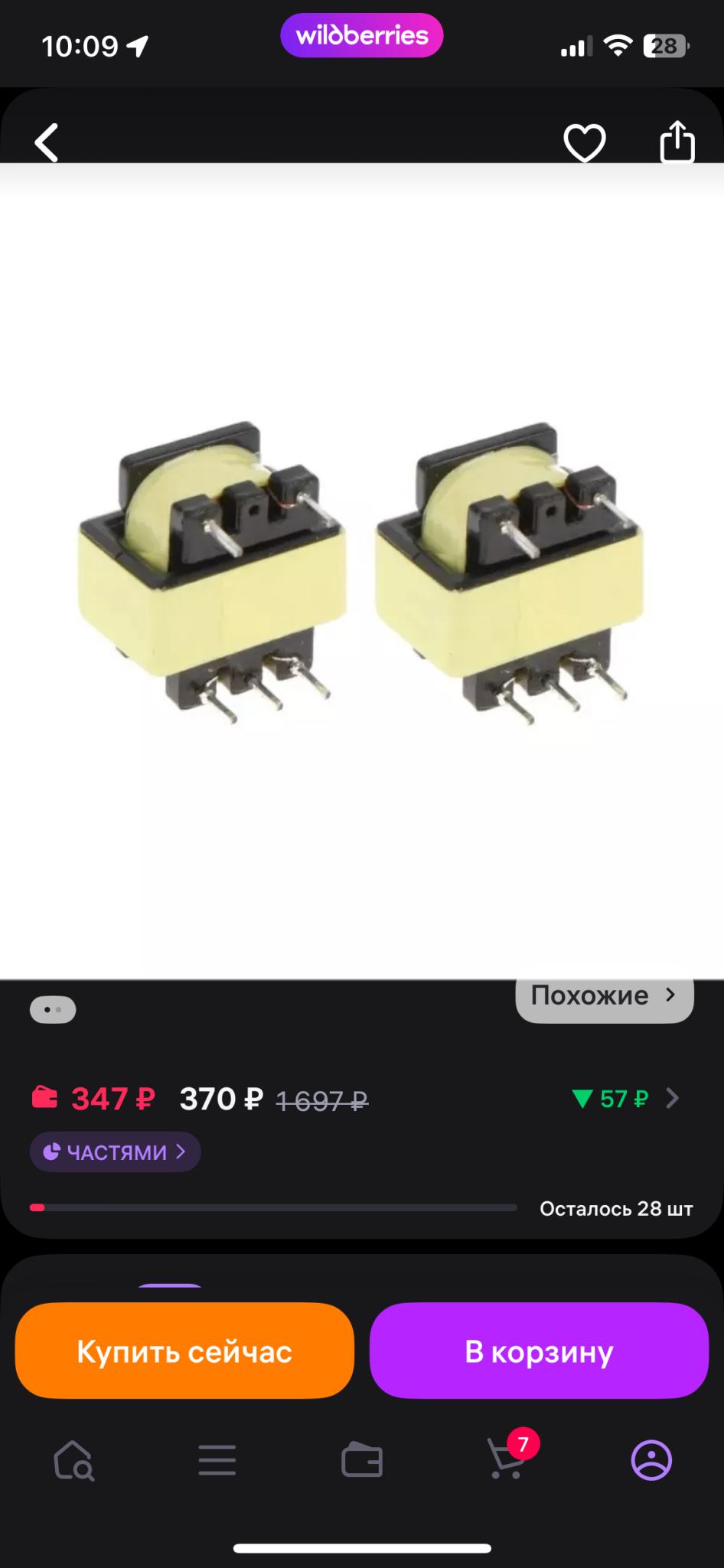Open the cart with 7 items
Image resolution: width=724 pixels, height=1568 pixels.
(507, 1461)
